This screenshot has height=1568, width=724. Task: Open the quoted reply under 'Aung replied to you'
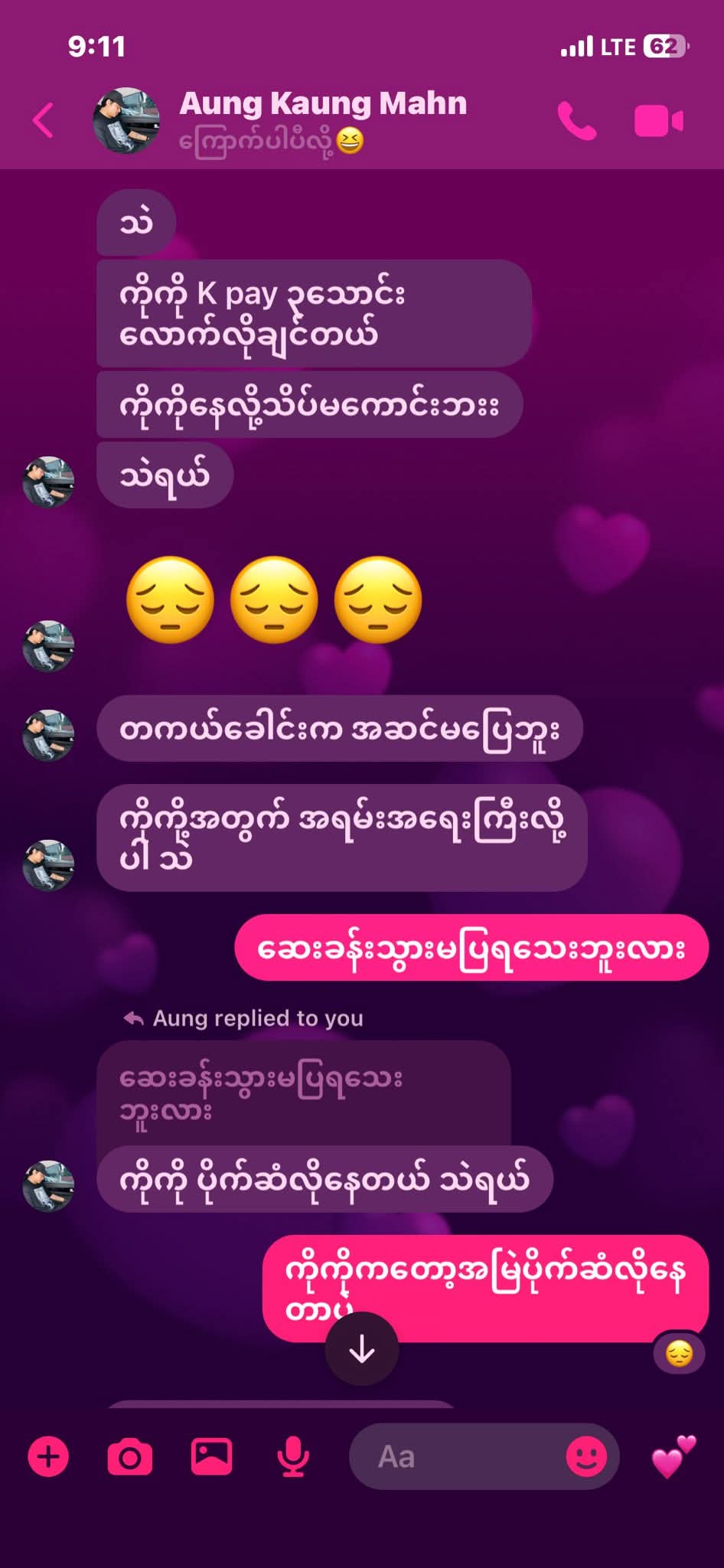303,1093
